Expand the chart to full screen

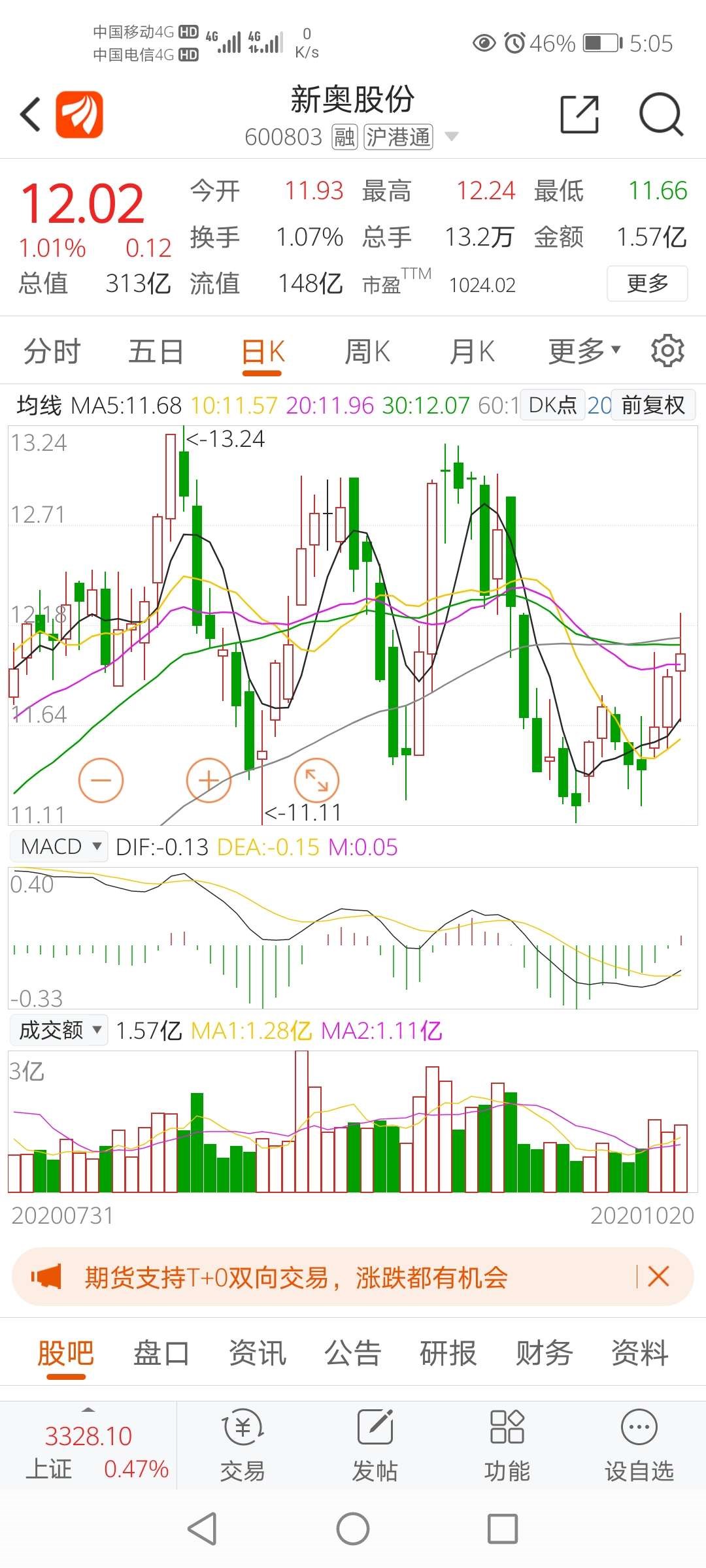317,780
